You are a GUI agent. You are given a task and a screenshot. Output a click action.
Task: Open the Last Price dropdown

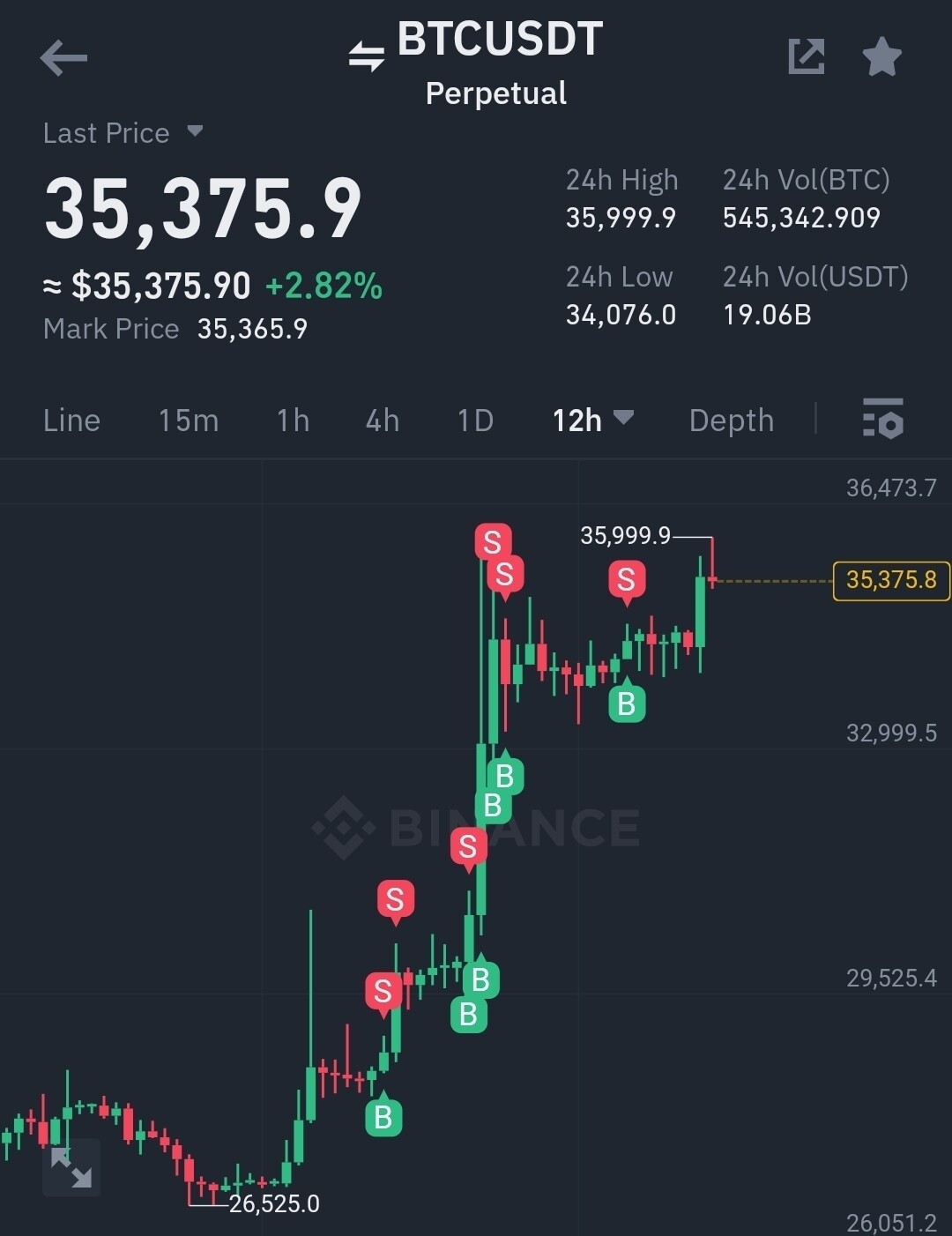coord(123,133)
